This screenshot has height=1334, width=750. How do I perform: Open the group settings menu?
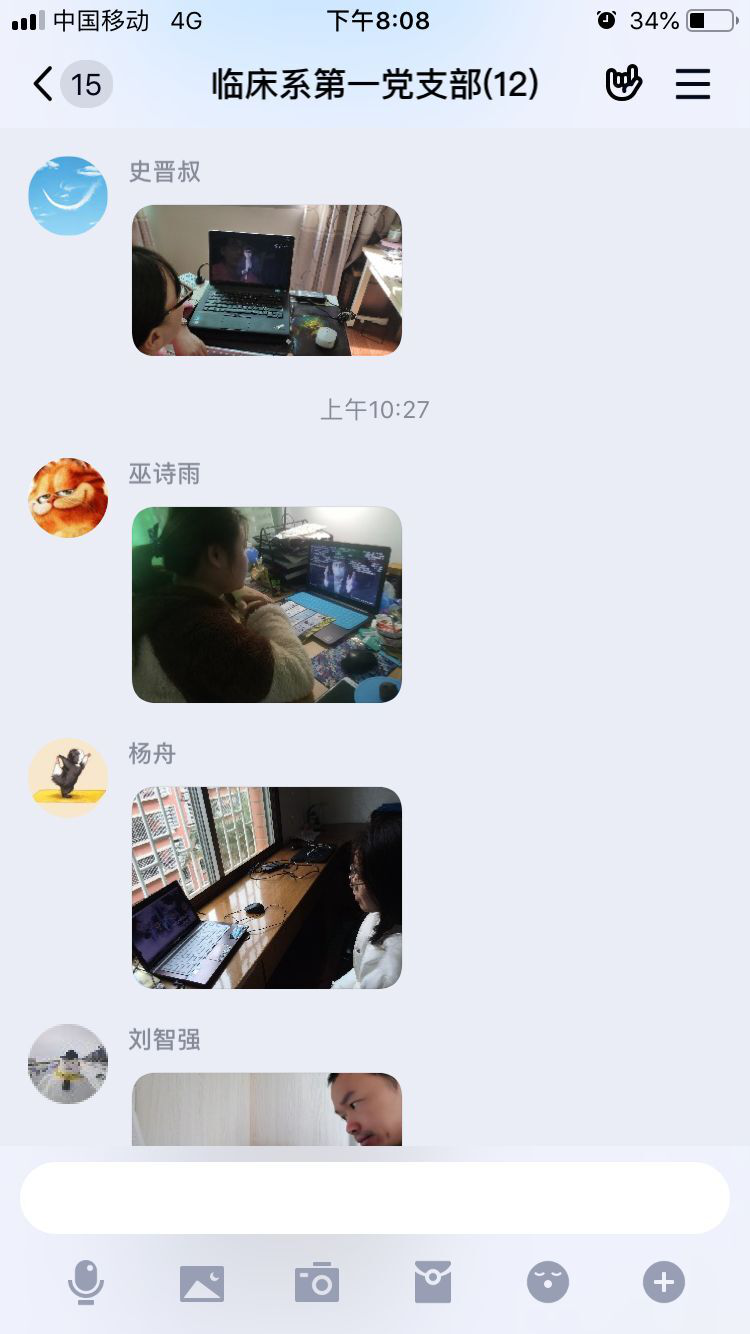692,84
